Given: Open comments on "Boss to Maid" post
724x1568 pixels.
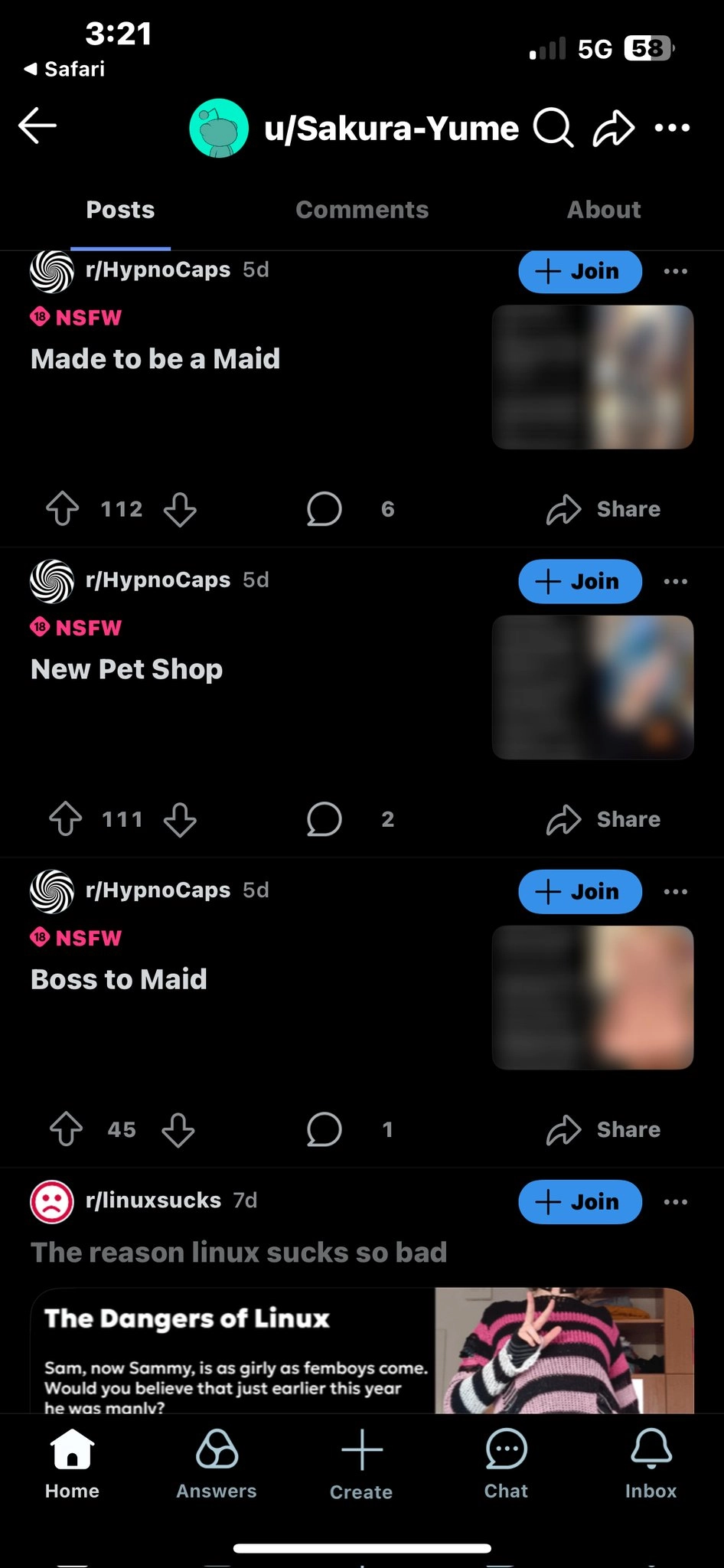Looking at the screenshot, I should [x=324, y=1129].
